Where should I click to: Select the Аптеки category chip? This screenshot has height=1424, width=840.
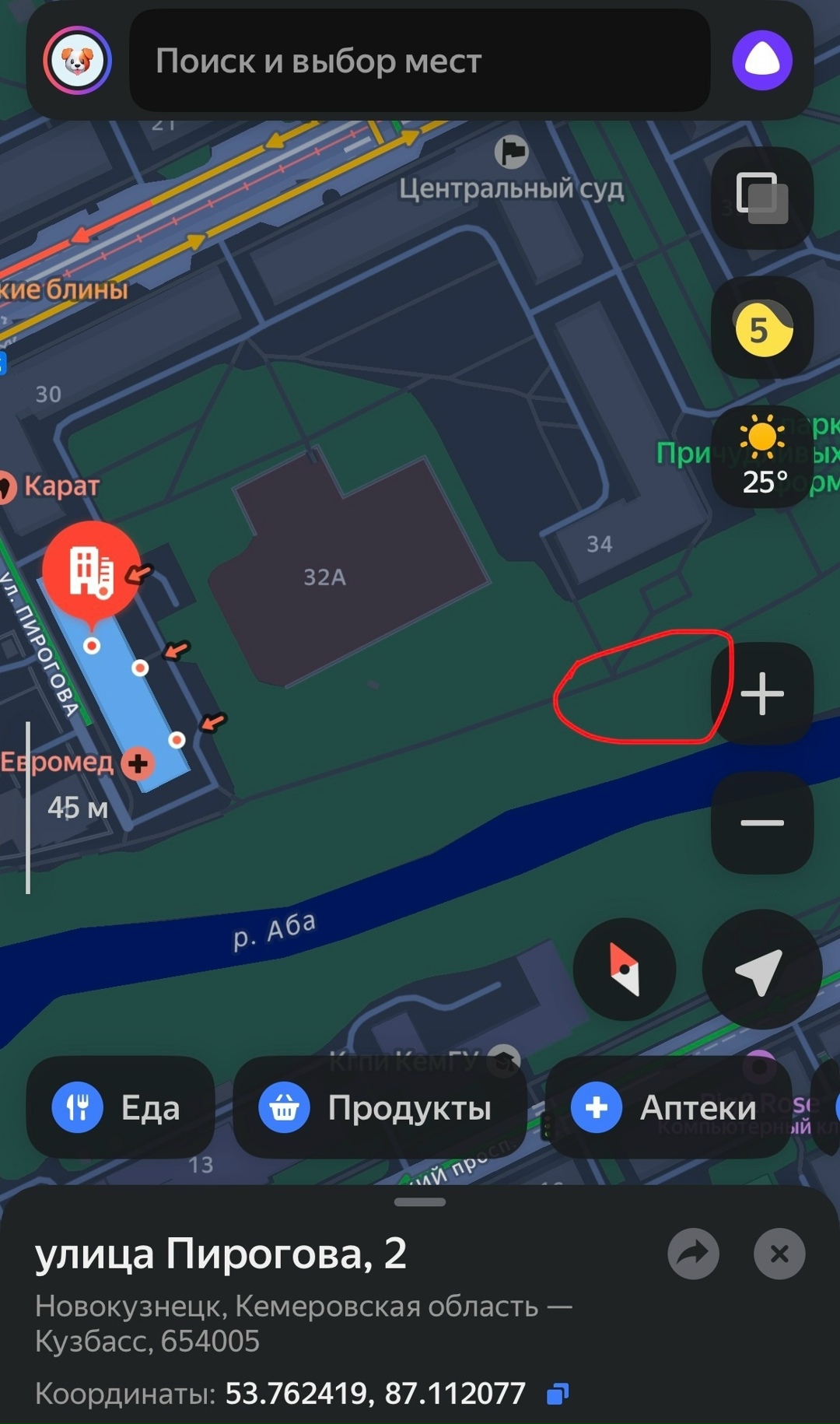tap(667, 1107)
